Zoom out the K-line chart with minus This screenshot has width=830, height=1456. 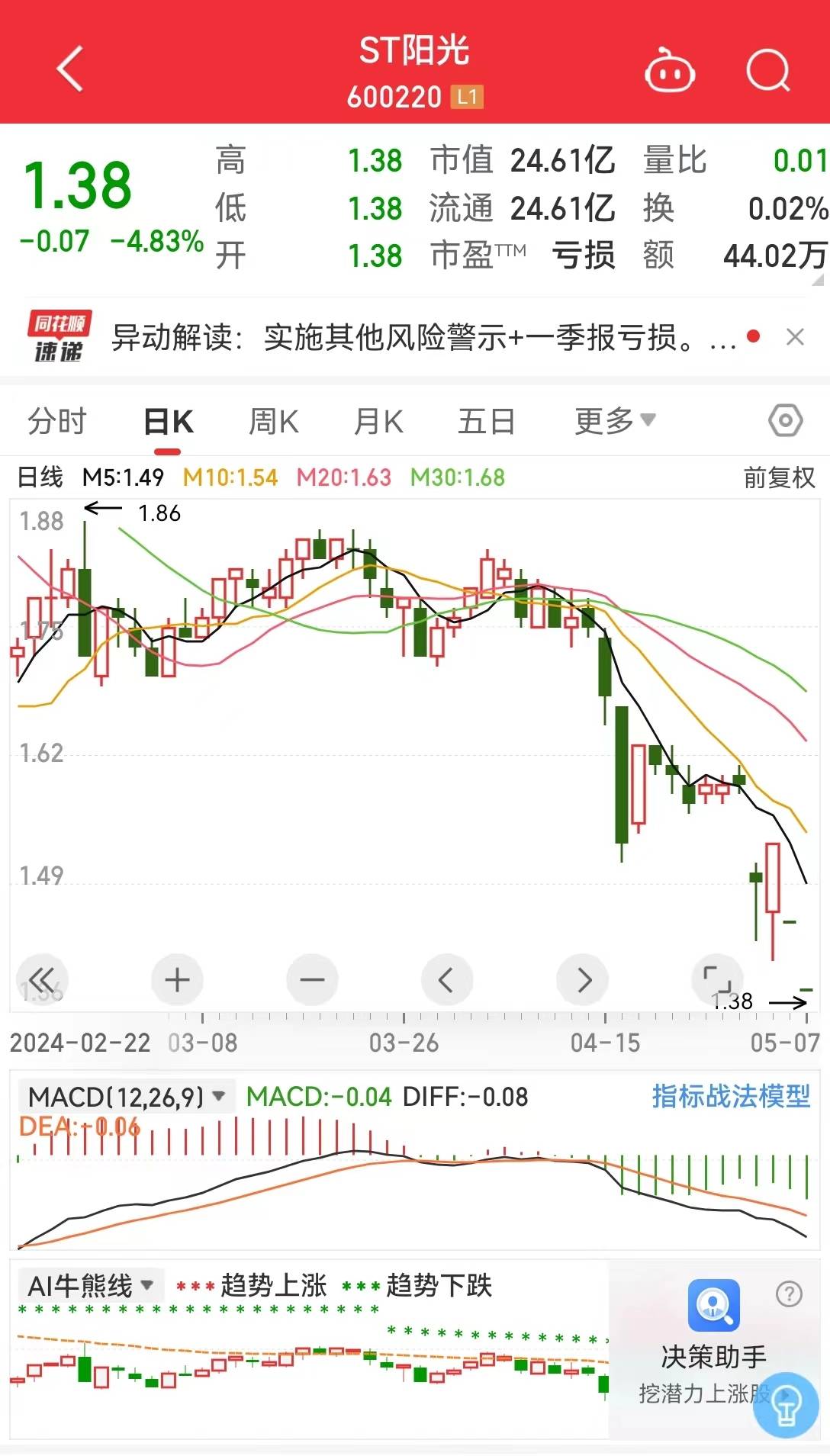point(312,979)
